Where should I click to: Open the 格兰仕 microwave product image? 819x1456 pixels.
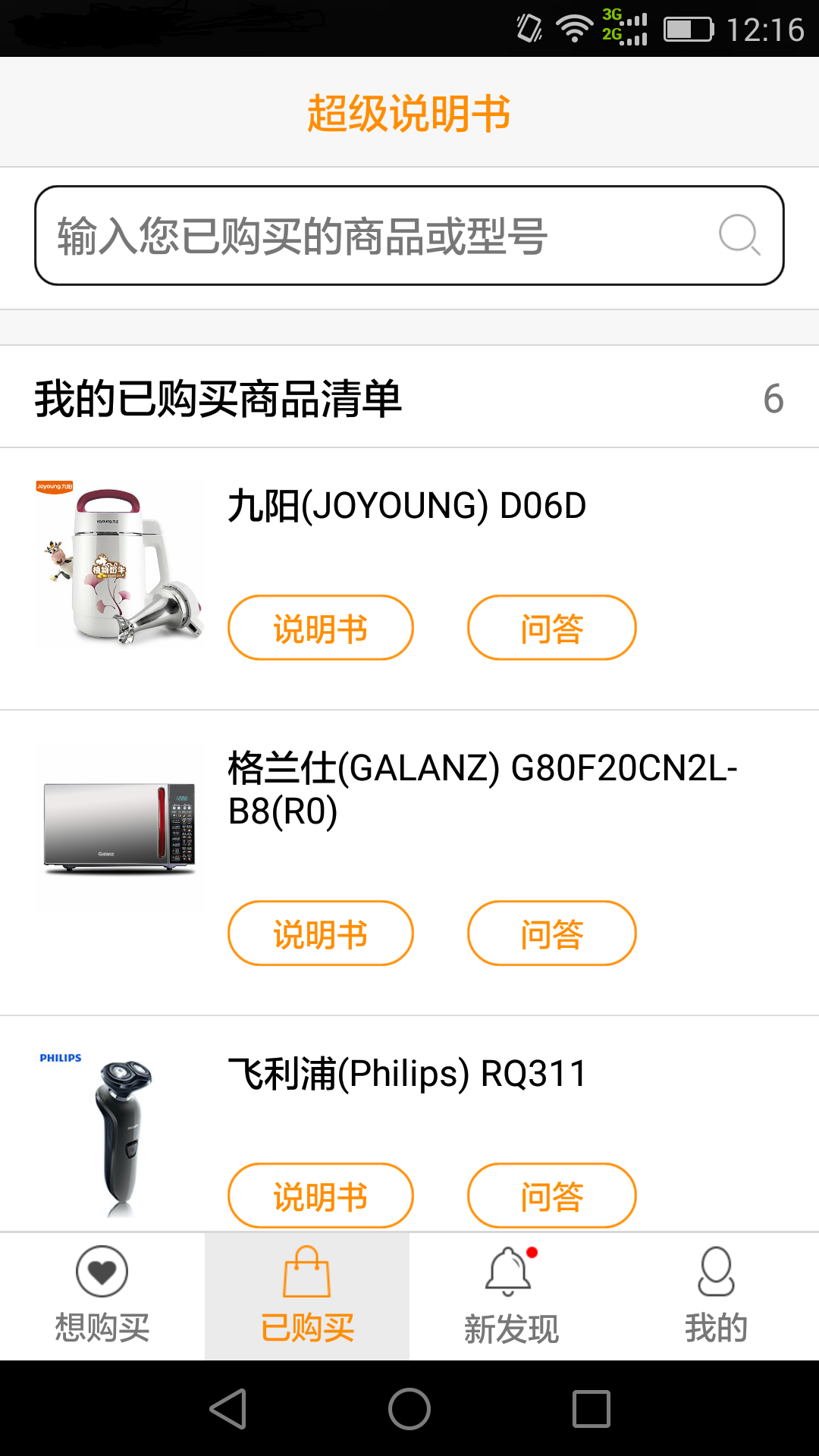point(120,828)
